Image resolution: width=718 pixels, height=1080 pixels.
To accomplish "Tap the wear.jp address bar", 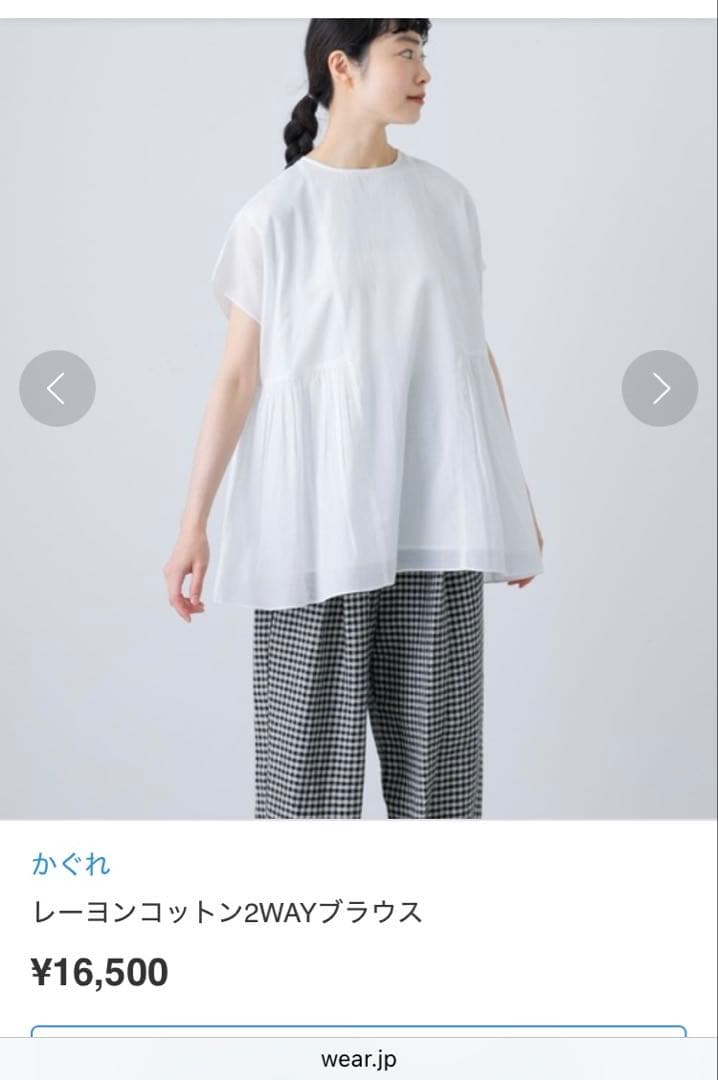I will pos(359,1059).
